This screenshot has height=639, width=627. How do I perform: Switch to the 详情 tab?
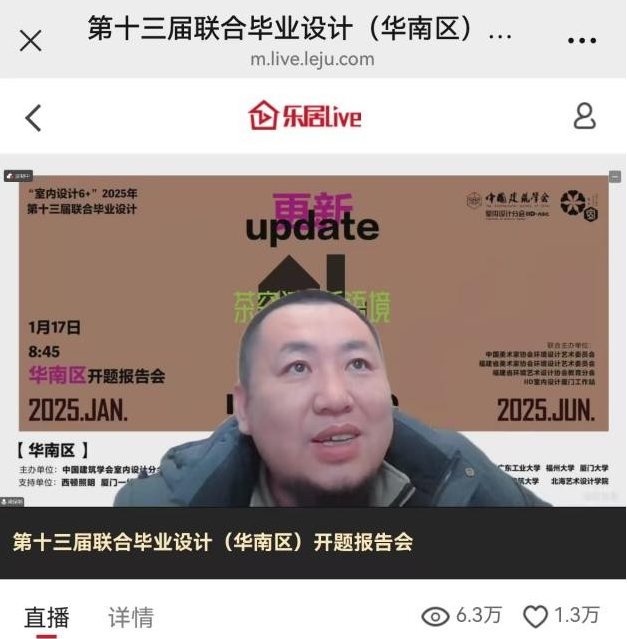(x=131, y=616)
